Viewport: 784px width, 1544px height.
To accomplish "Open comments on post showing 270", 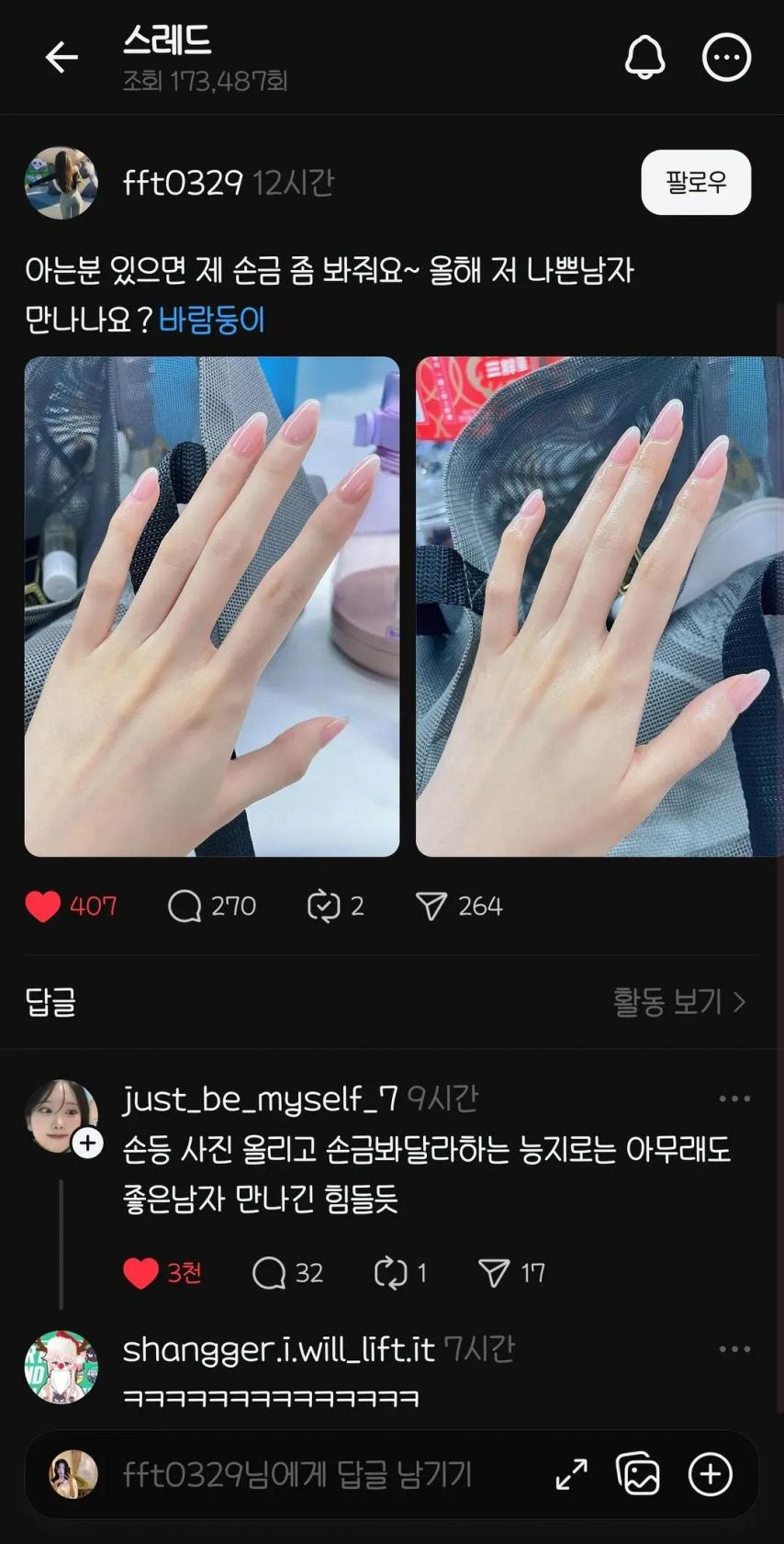I will [x=185, y=907].
